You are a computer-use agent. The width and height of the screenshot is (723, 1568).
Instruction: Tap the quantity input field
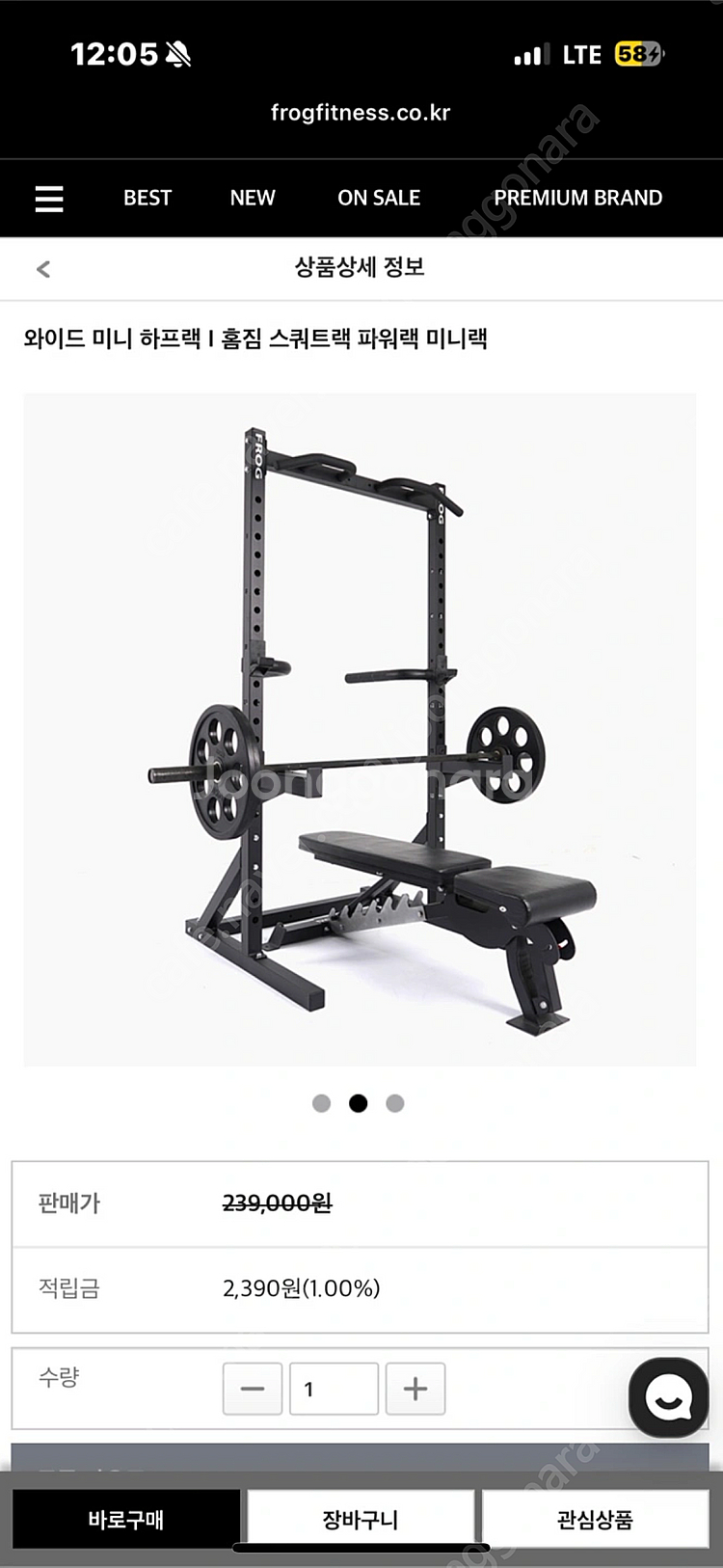pos(334,1389)
